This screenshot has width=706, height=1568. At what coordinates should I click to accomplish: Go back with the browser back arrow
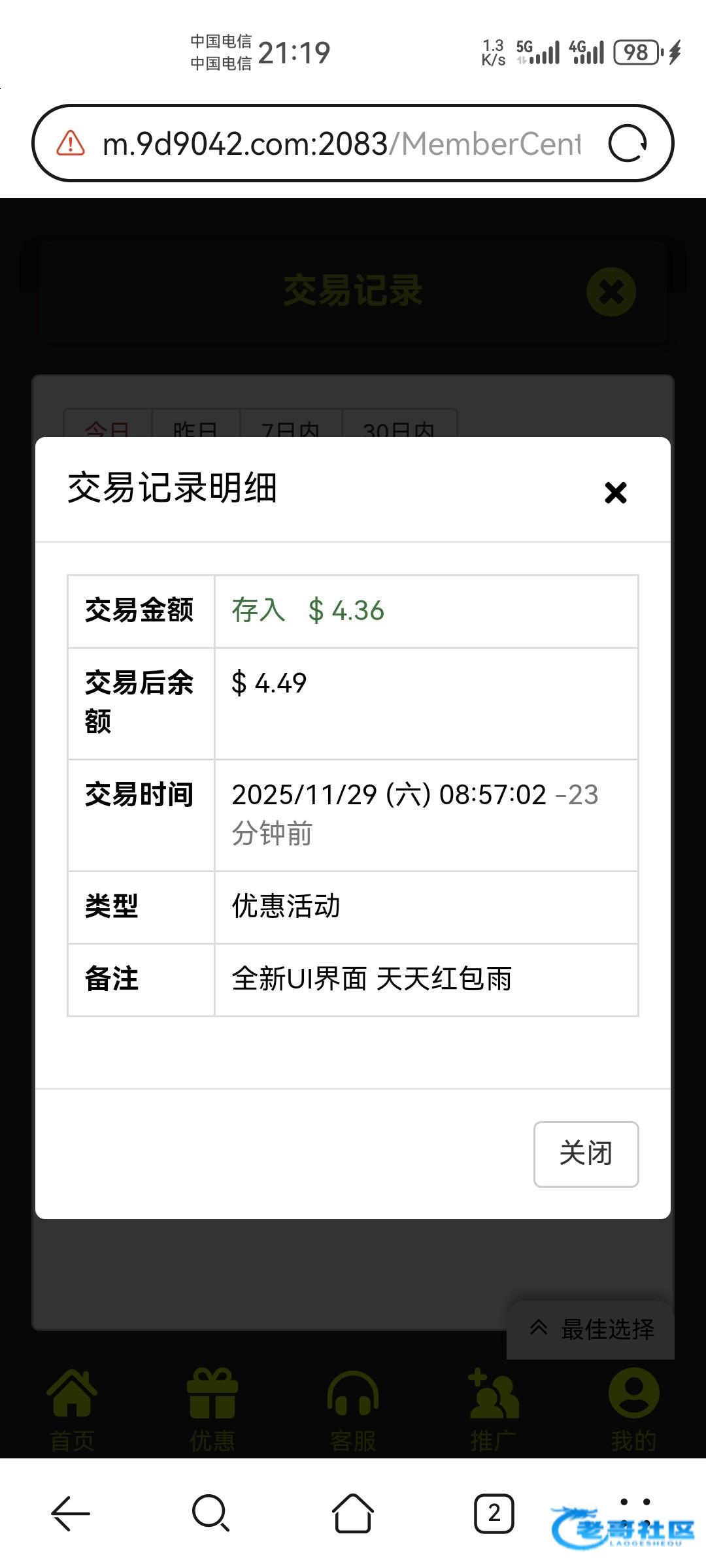pyautogui.click(x=71, y=1513)
